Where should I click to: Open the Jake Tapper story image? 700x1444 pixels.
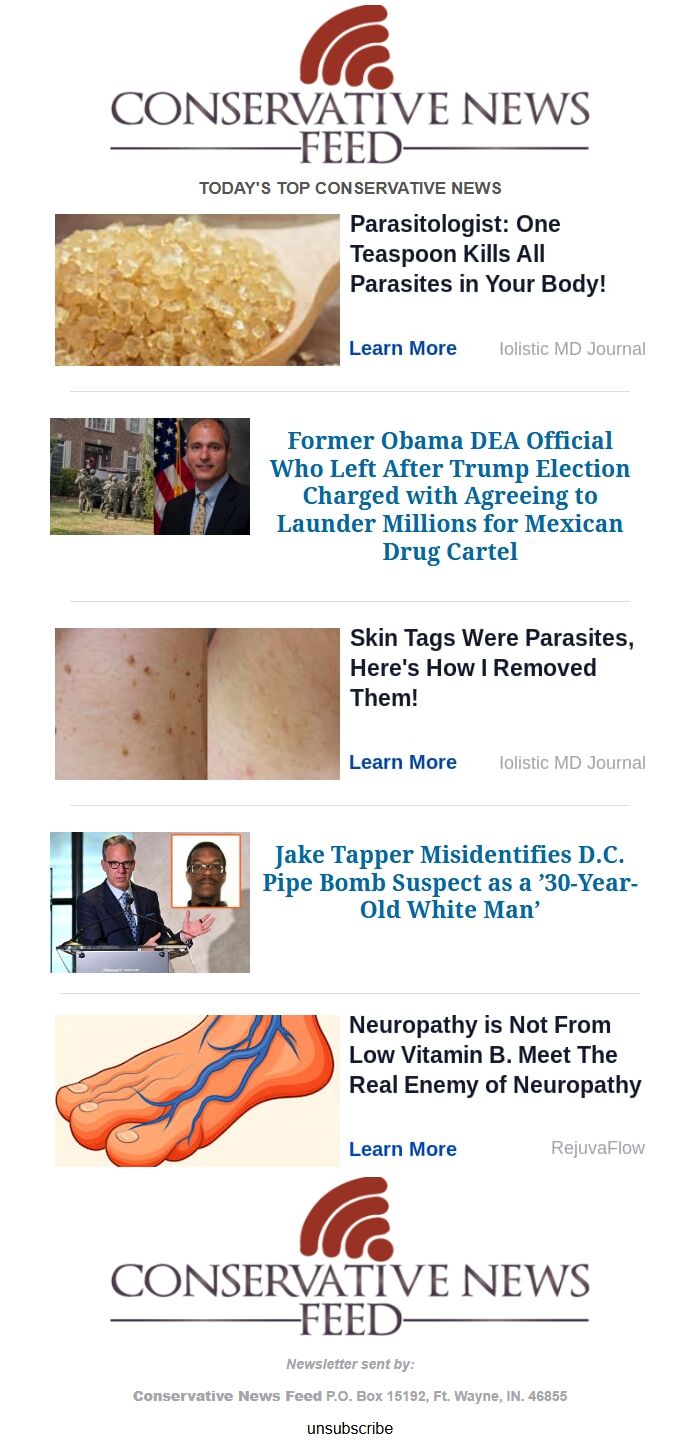click(x=150, y=902)
